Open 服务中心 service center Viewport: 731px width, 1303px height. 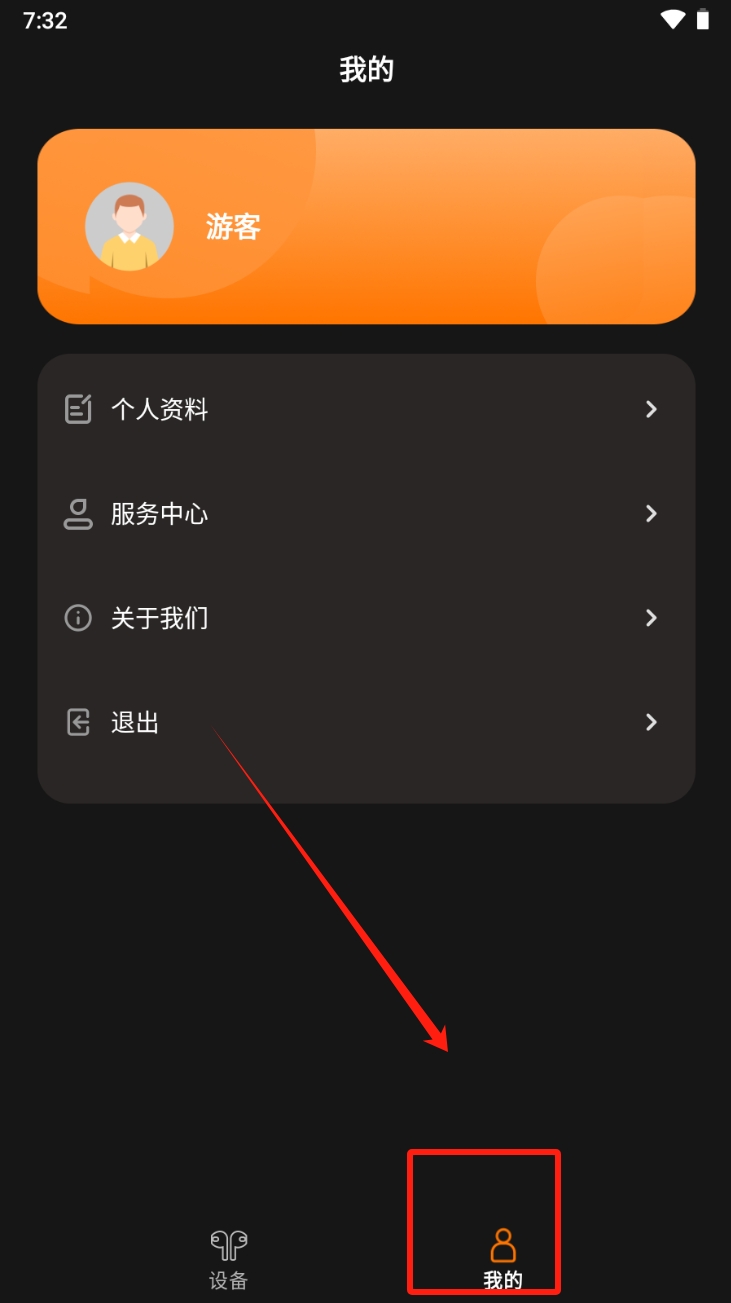pyautogui.click(x=365, y=514)
